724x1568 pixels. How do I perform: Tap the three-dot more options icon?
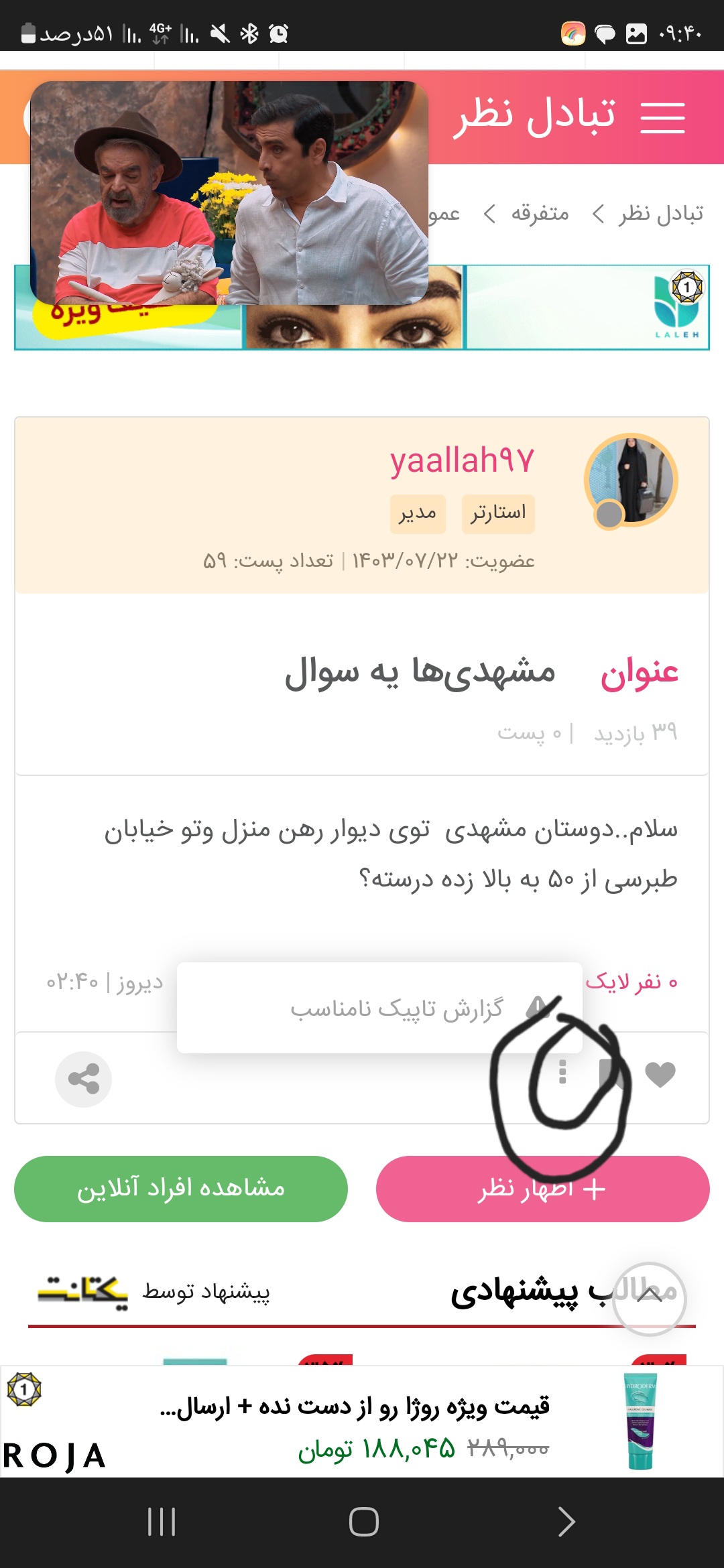click(x=562, y=1072)
